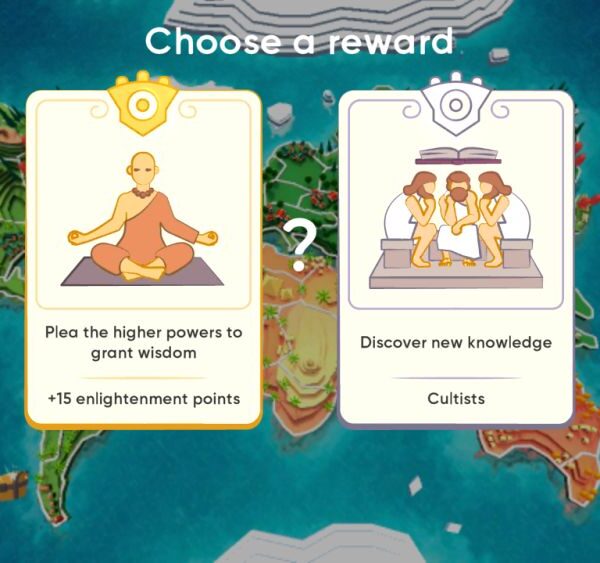This screenshot has height=563, width=600.
Task: Select the Discover new knowledge Cultists card
Action: tap(455, 260)
